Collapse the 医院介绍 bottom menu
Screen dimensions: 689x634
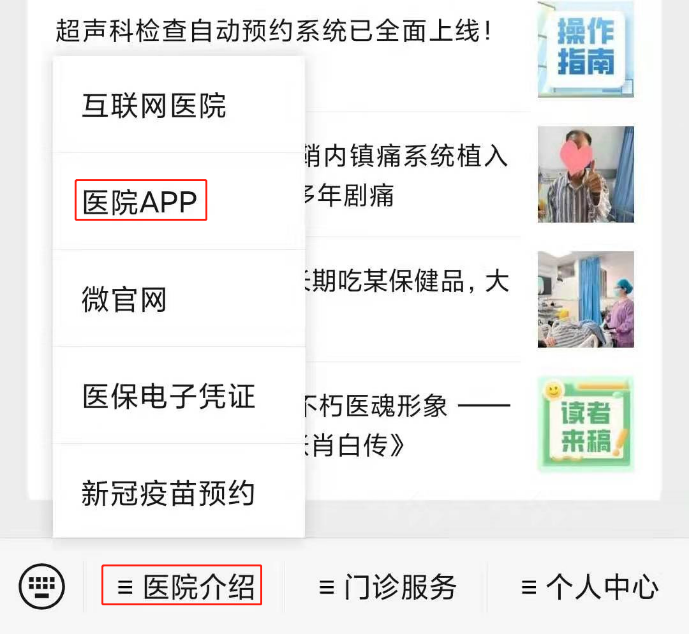[182, 586]
